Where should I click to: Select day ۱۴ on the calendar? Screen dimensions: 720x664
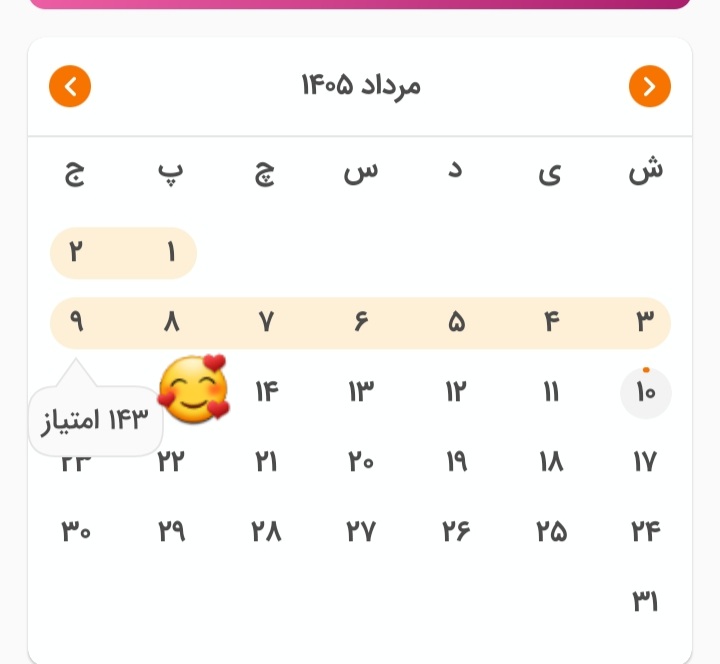coord(266,392)
